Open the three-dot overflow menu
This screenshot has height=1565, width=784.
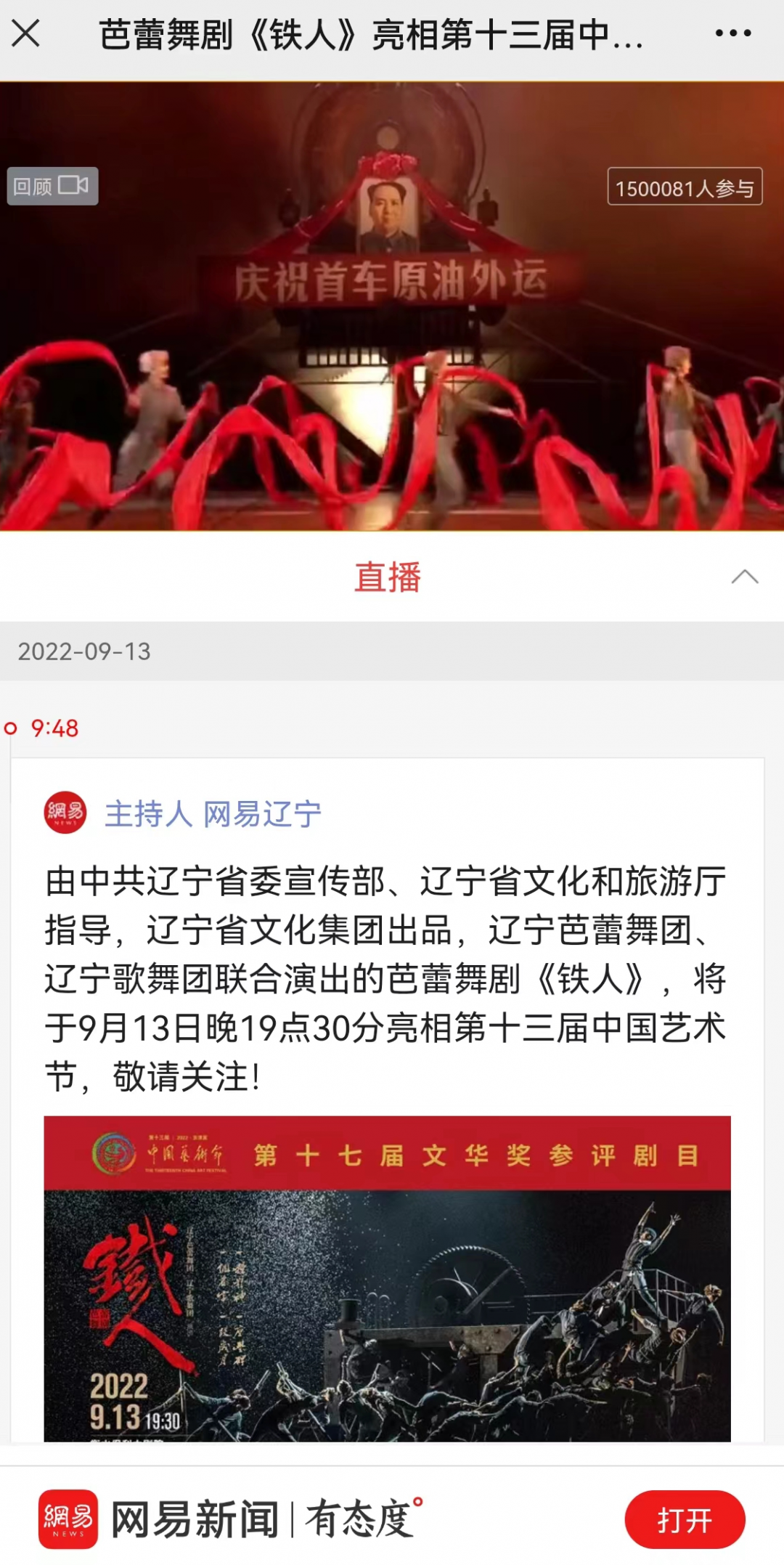coord(732,33)
